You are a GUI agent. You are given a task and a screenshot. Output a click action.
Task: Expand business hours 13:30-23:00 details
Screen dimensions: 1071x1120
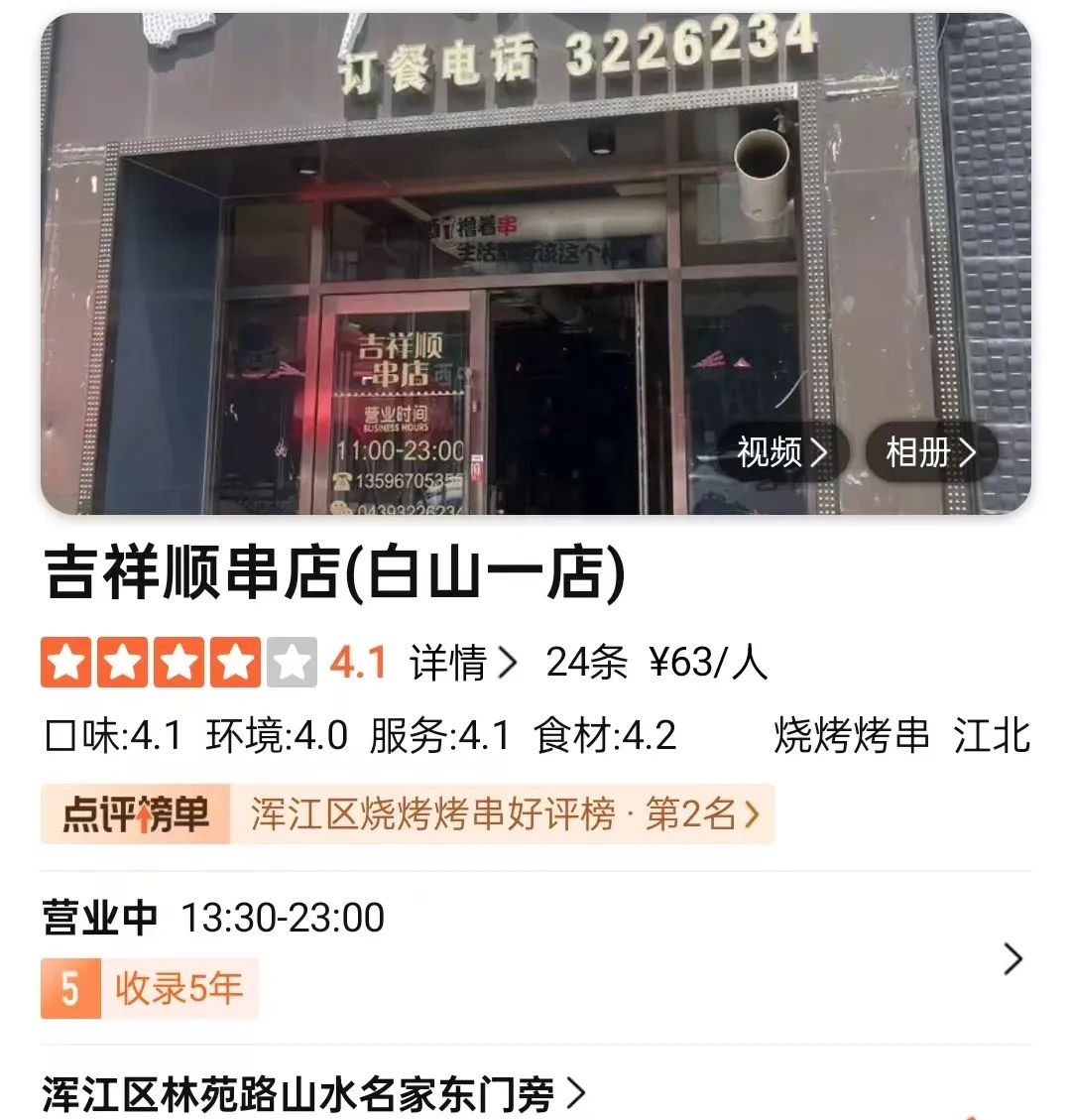pos(1012,958)
